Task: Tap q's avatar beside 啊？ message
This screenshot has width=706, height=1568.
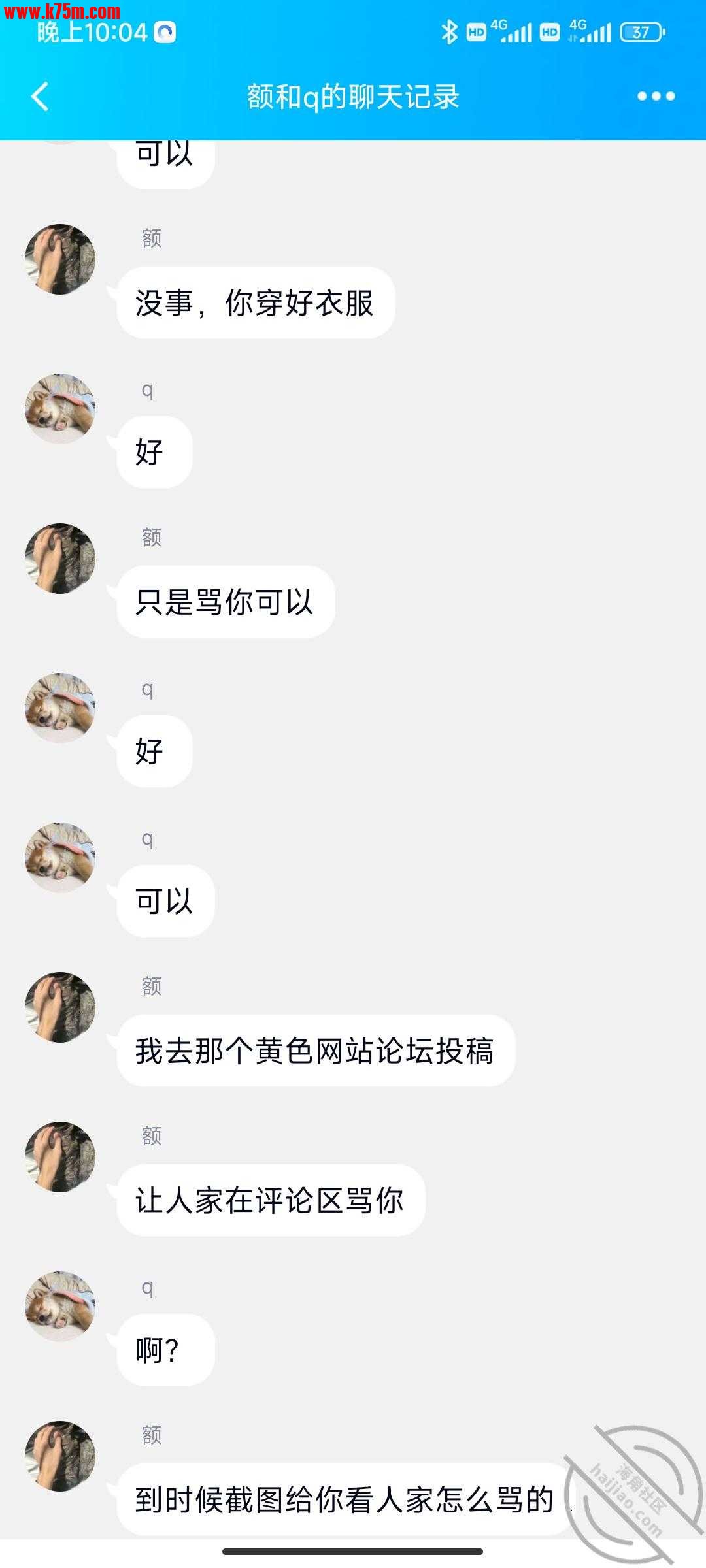Action: pyautogui.click(x=60, y=1307)
